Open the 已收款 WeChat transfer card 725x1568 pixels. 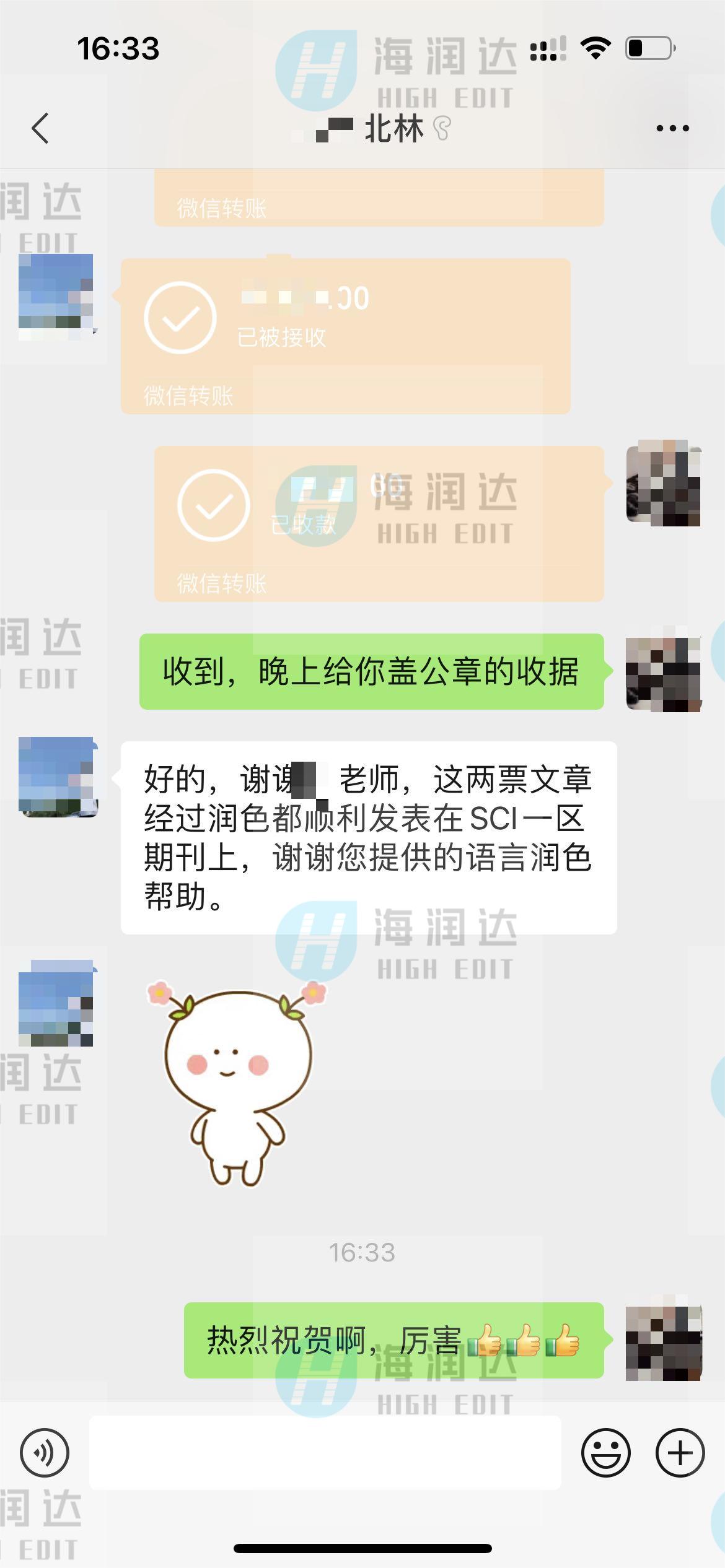coord(379,523)
